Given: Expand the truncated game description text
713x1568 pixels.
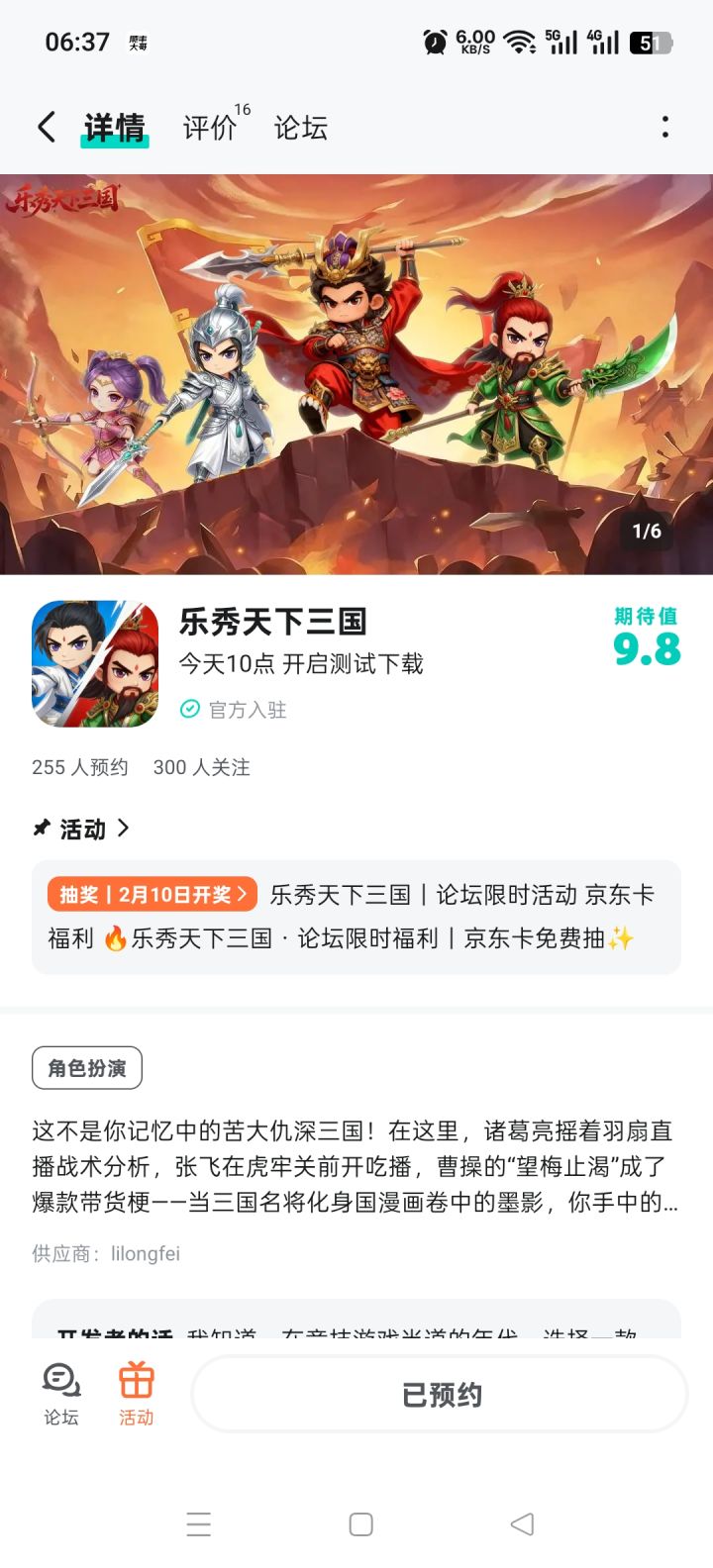Looking at the screenshot, I should [356, 1168].
